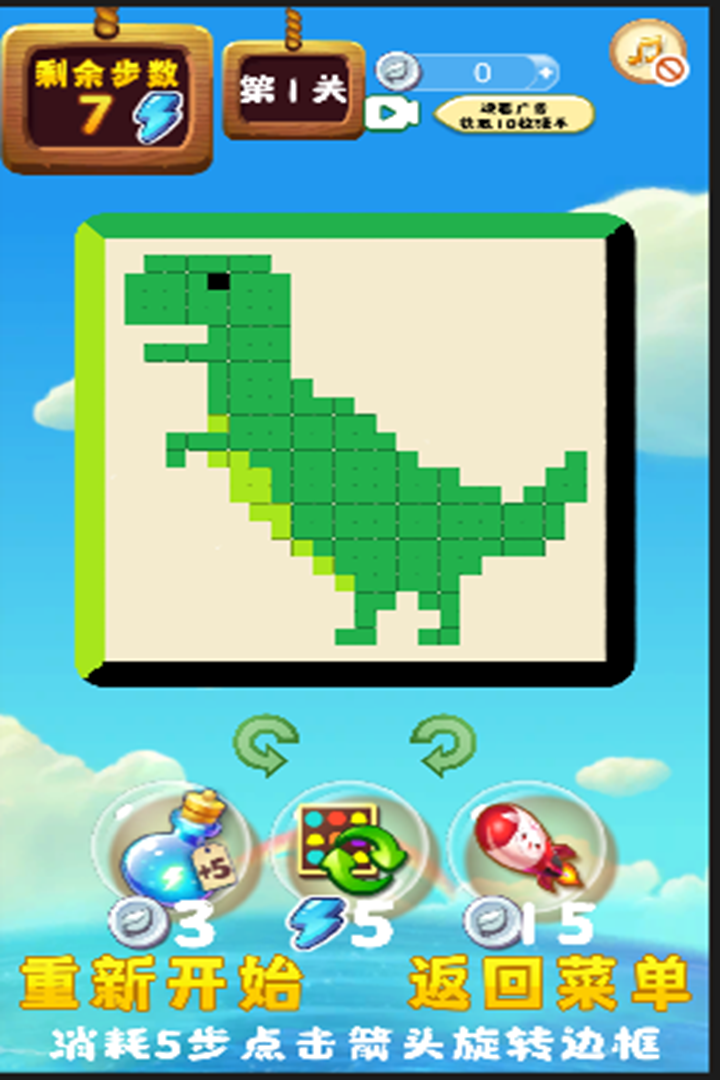
Task: Rotate the border clockwise
Action: pos(443,745)
